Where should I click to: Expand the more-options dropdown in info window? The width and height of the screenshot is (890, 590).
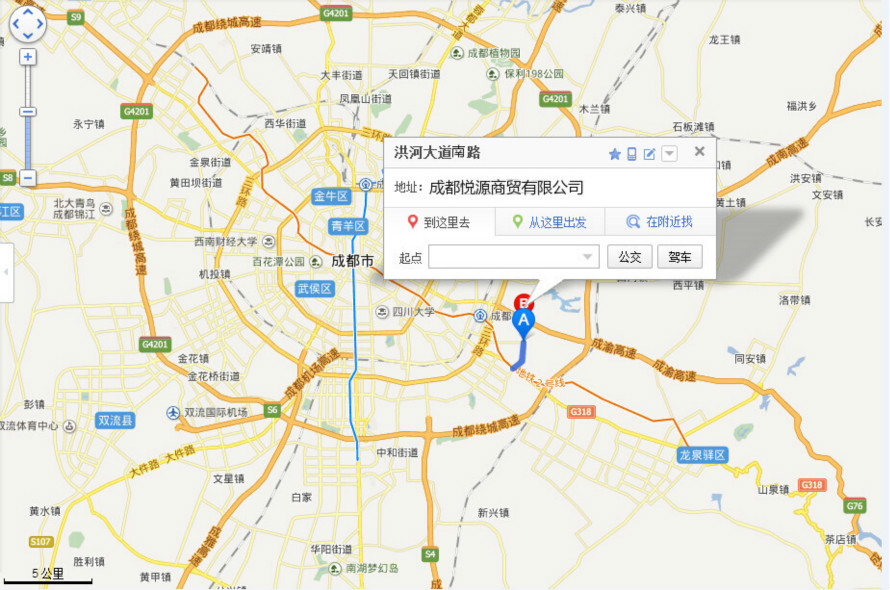tap(669, 154)
